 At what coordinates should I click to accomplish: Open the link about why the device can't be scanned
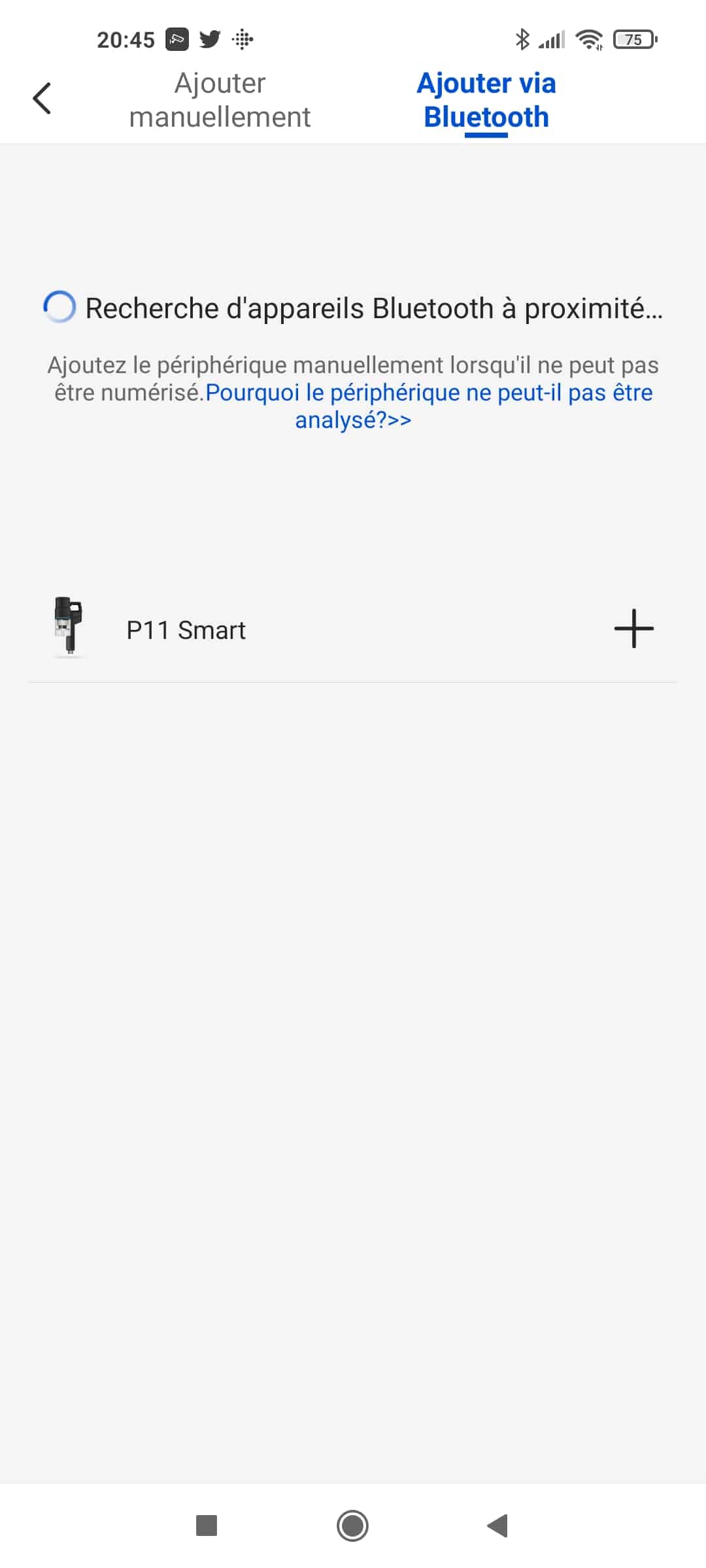click(x=429, y=406)
